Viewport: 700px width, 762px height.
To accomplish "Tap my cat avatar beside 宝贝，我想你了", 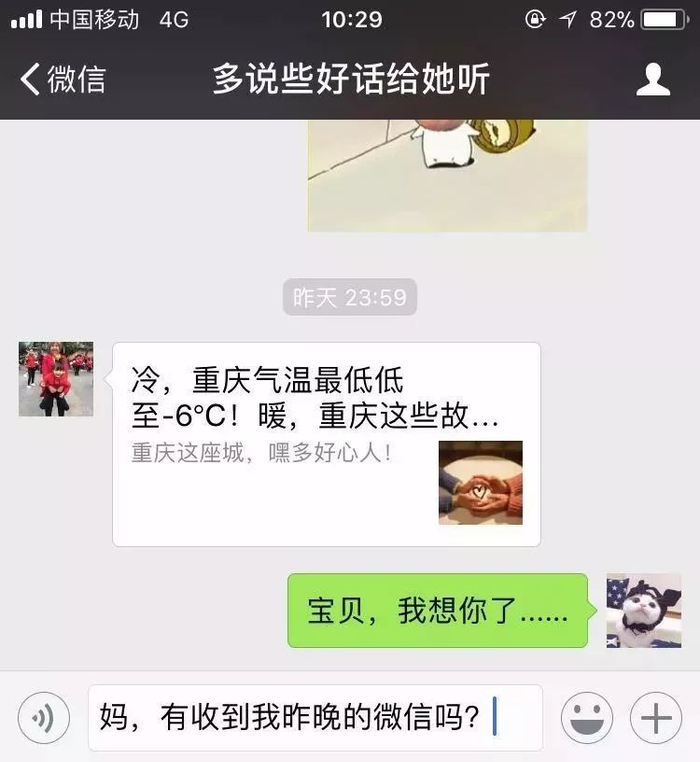I will click(x=643, y=610).
